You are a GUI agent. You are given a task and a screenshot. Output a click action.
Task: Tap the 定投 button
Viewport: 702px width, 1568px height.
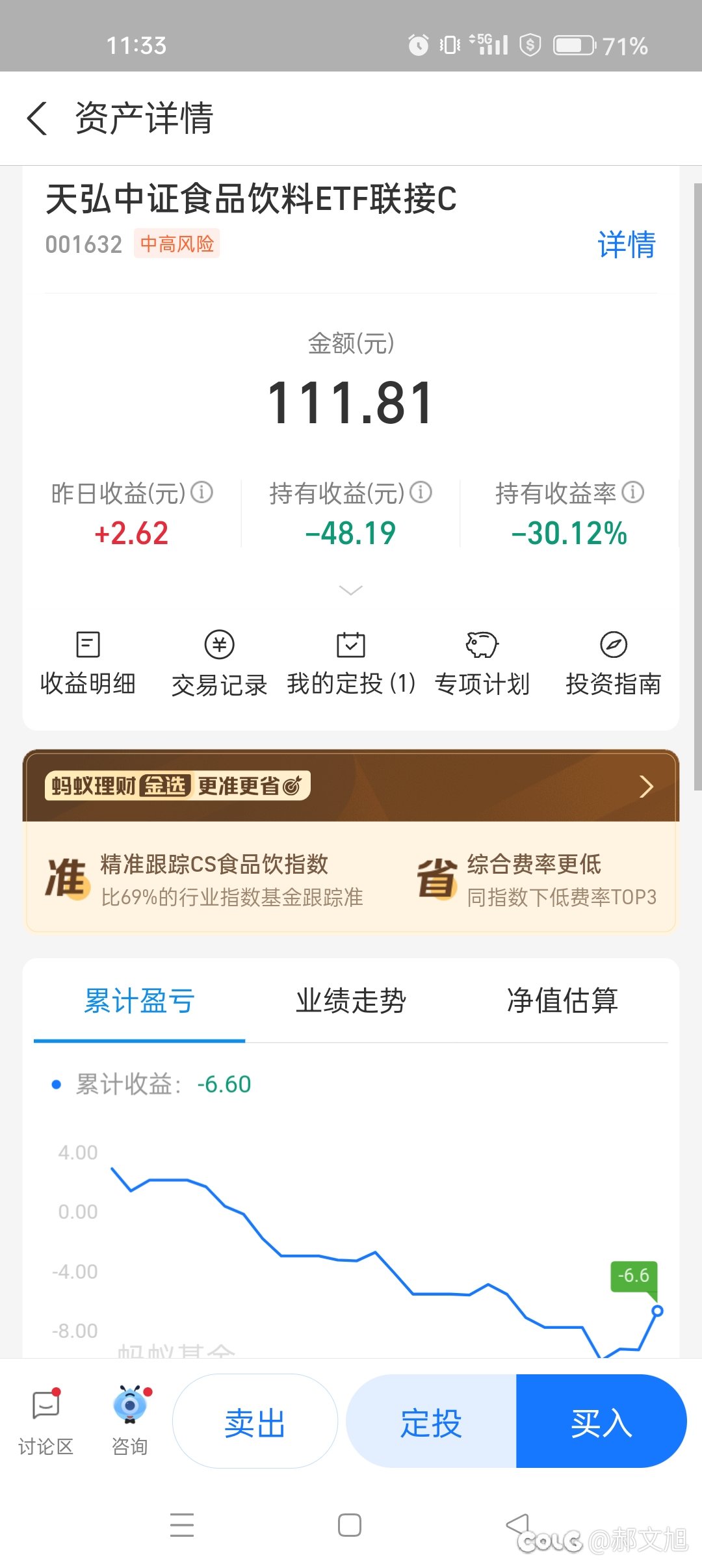[432, 1422]
